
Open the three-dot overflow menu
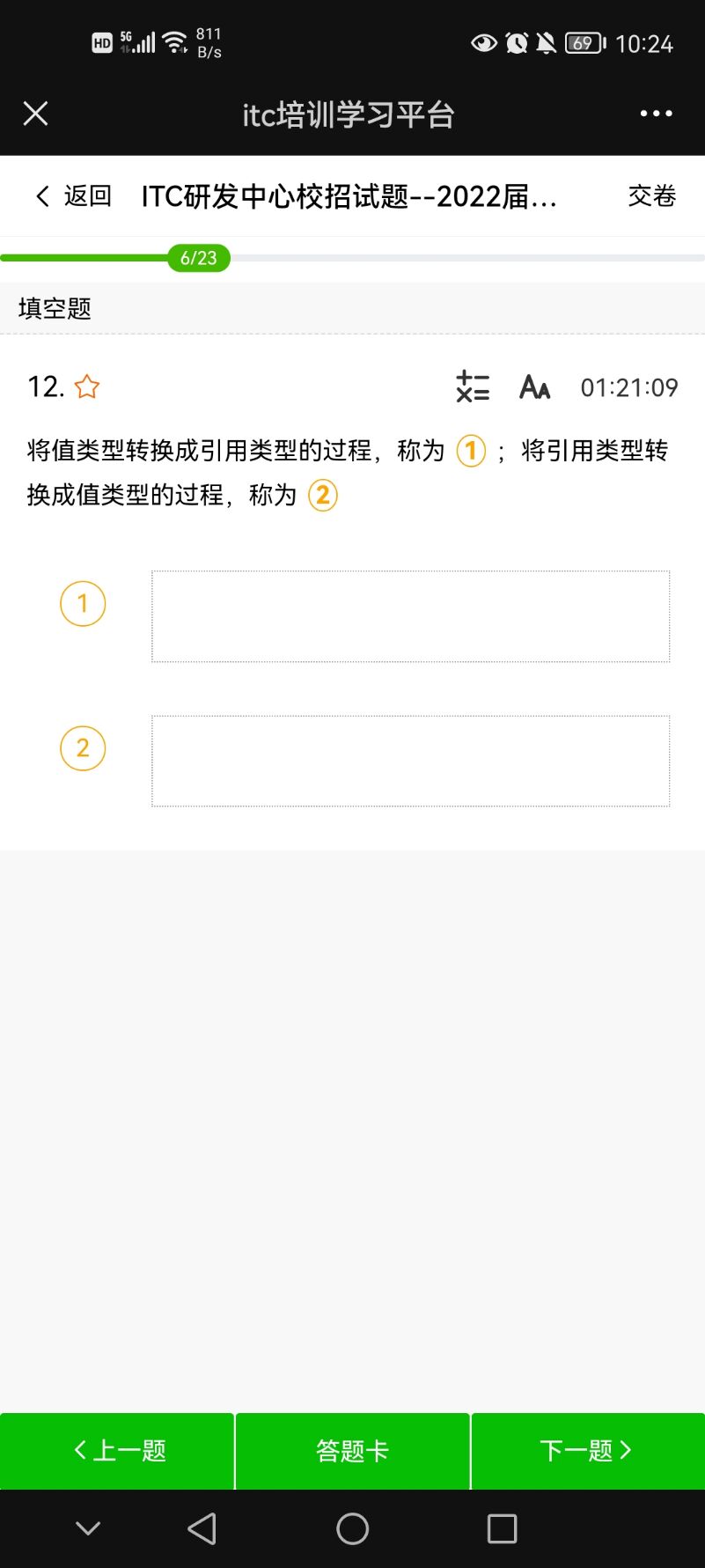coord(656,114)
